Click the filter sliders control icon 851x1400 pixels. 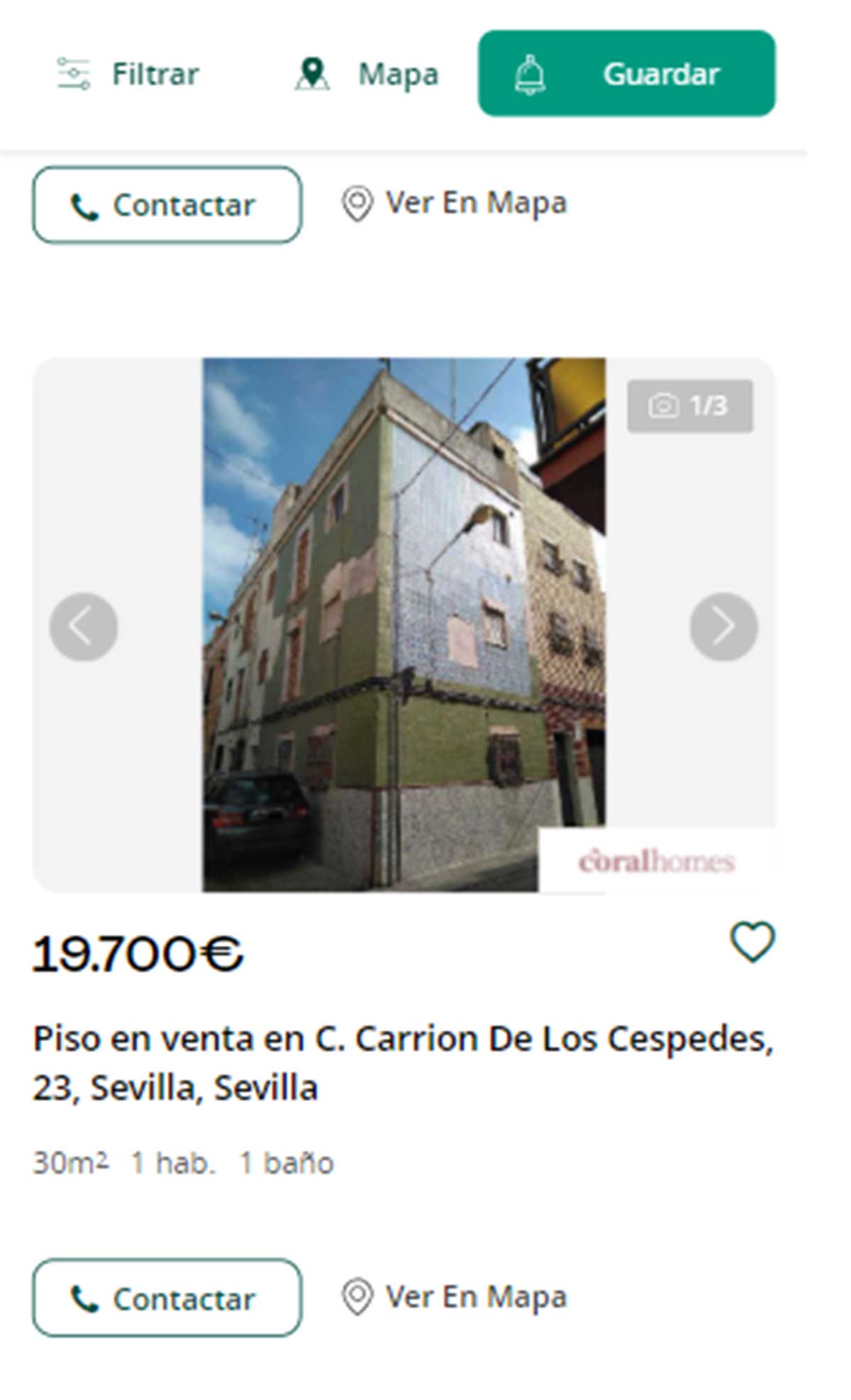click(x=74, y=73)
